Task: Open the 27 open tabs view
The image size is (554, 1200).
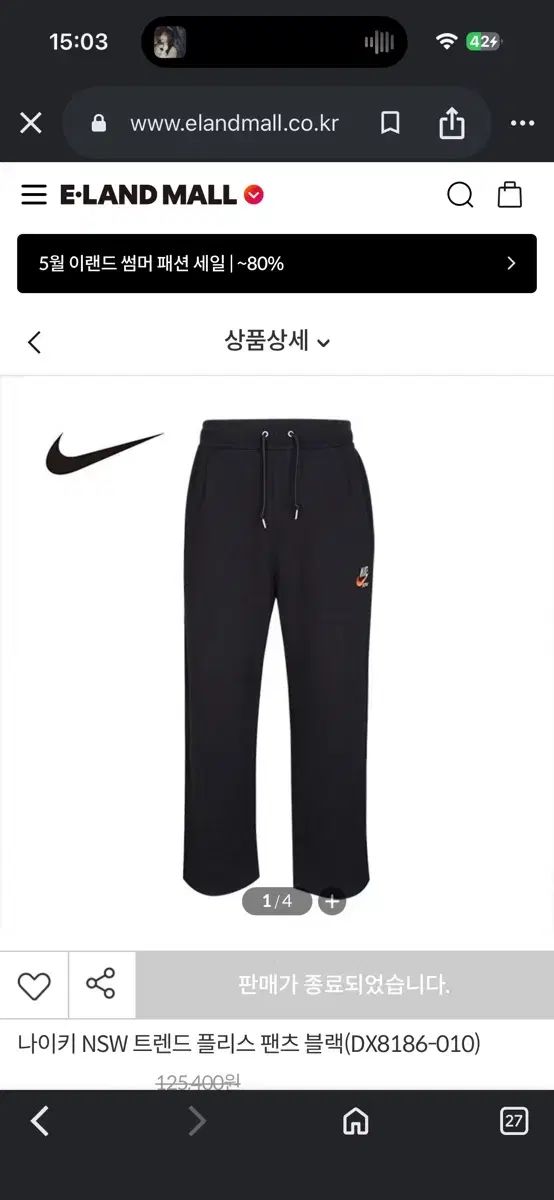Action: coord(514,1121)
